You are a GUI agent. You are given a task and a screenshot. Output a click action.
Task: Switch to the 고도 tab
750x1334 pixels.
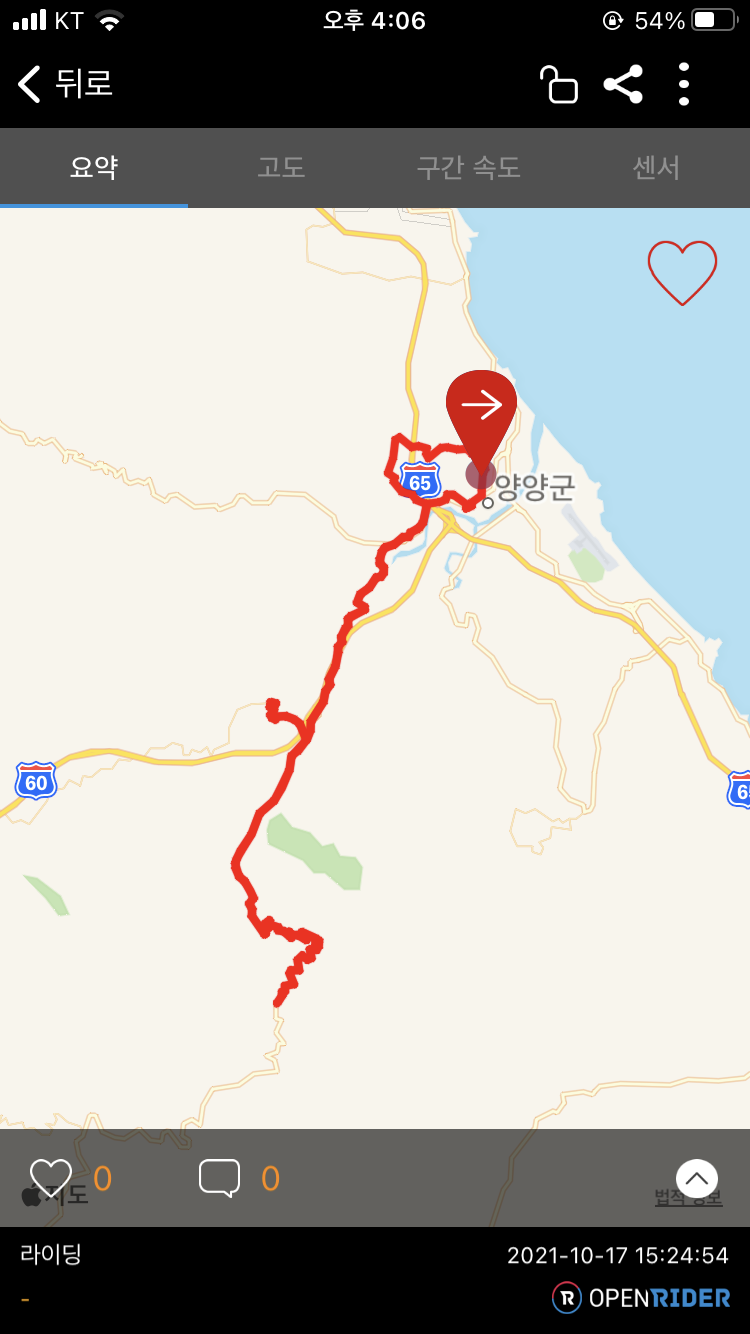[281, 168]
